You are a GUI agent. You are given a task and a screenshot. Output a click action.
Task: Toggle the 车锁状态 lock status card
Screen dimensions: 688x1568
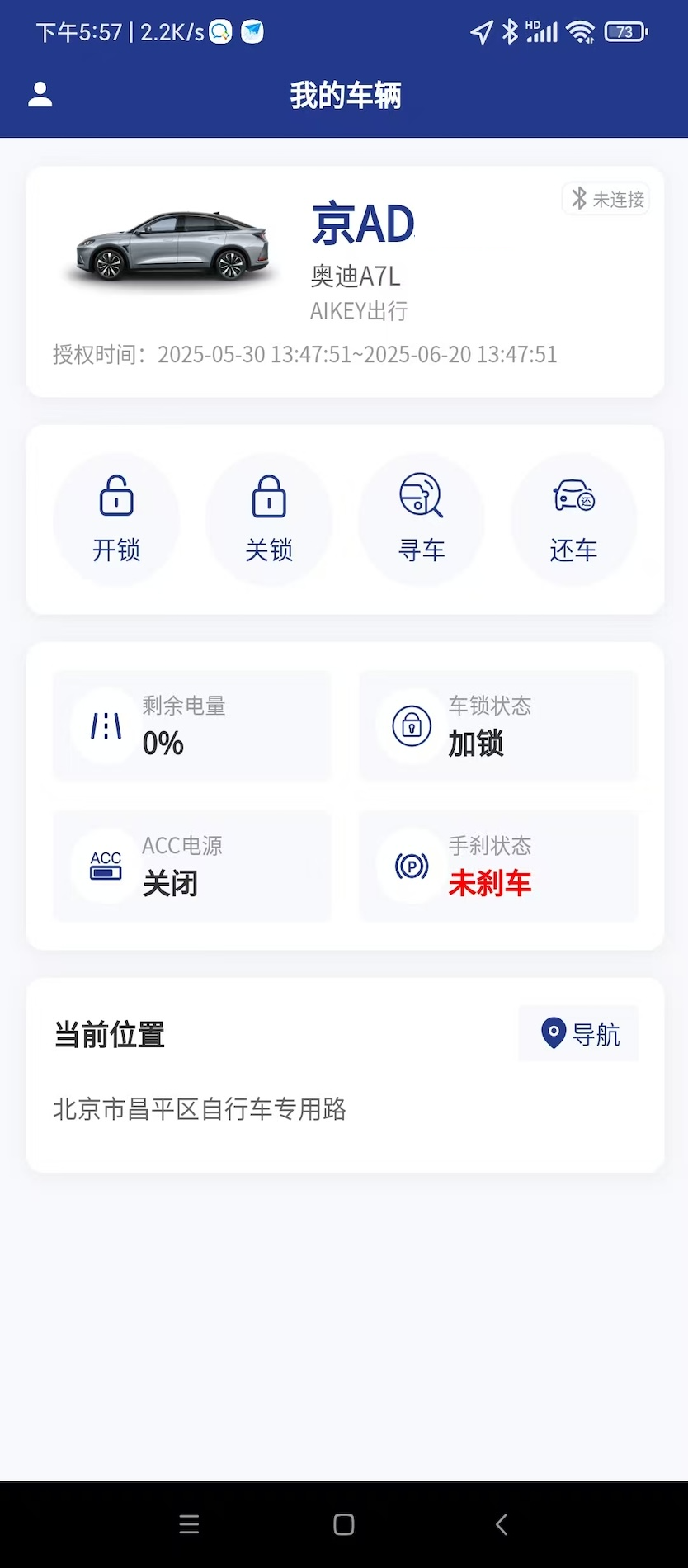pyautogui.click(x=498, y=726)
